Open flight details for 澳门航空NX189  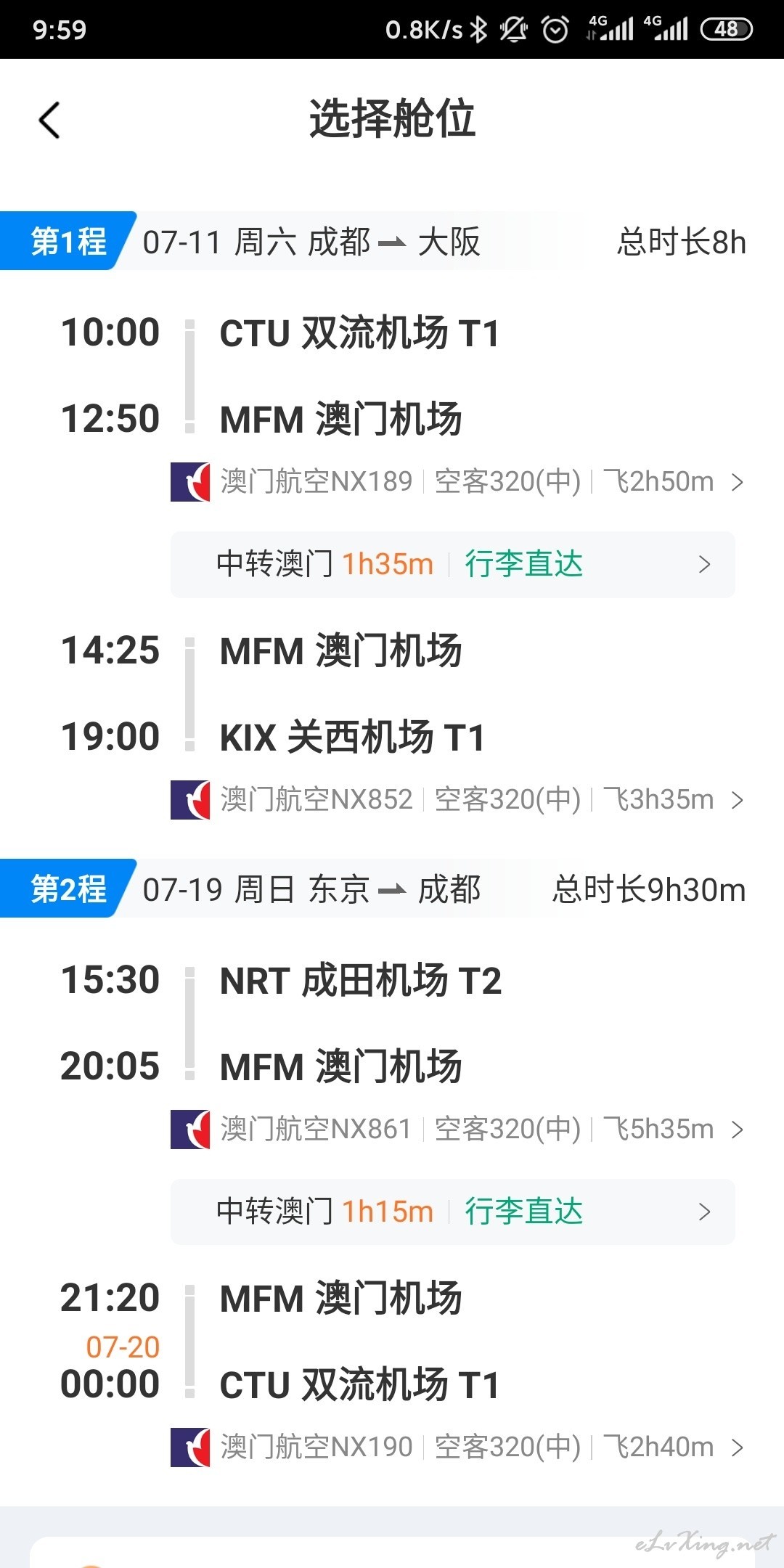point(457,482)
